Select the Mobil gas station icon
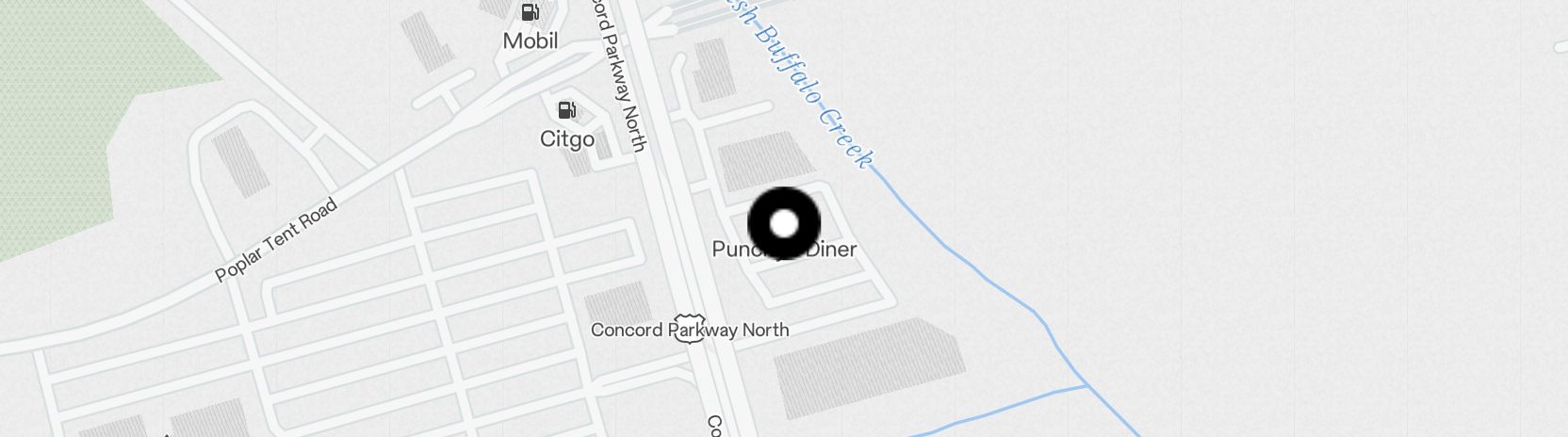 tap(531, 13)
